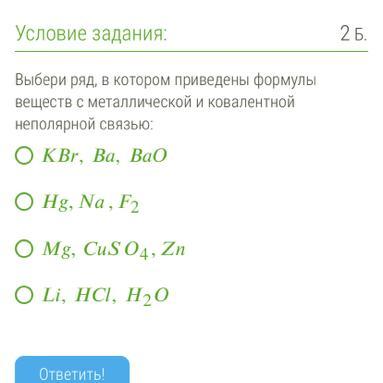Tap the Ответить! submit button
This screenshot has width=383, height=383.
72,370
